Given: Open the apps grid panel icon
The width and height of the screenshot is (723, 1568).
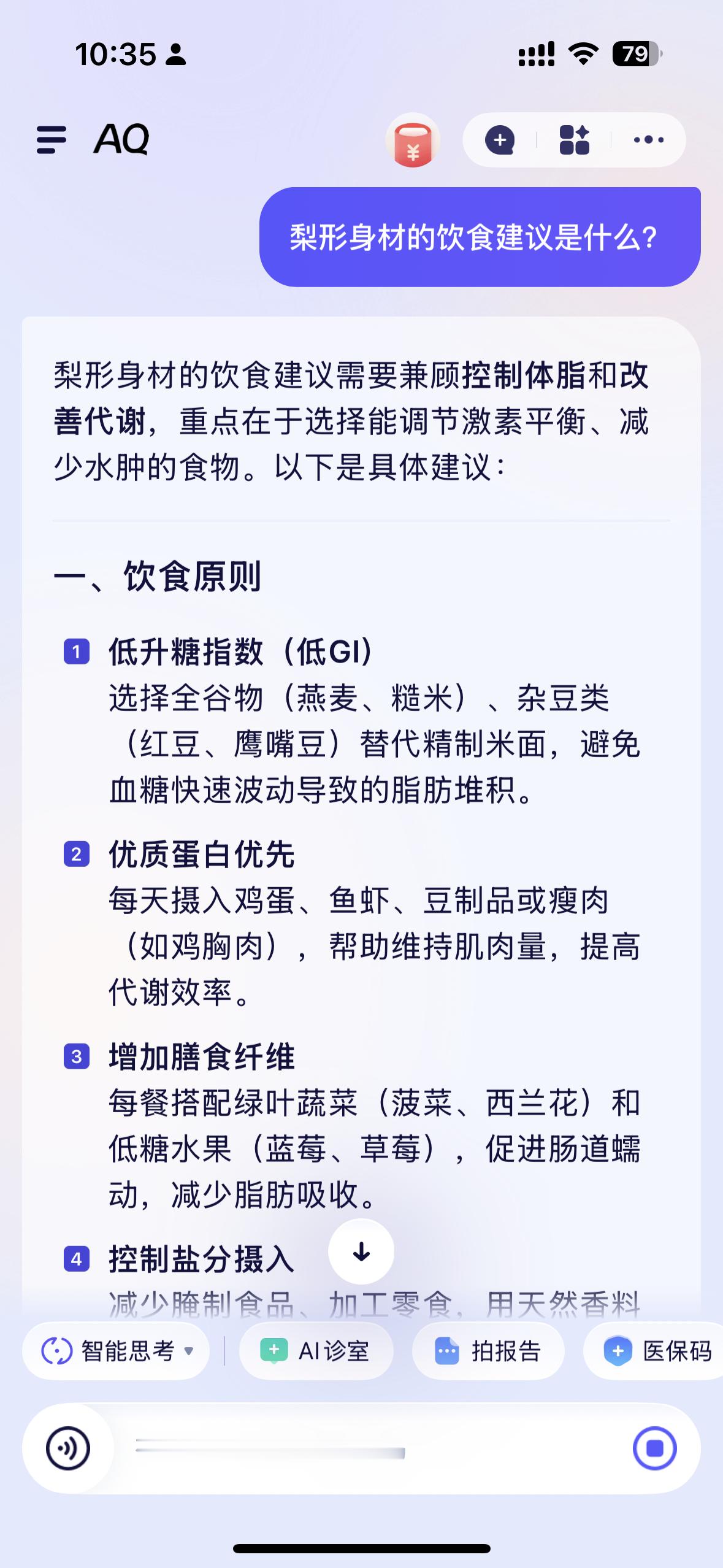Looking at the screenshot, I should coord(574,140).
